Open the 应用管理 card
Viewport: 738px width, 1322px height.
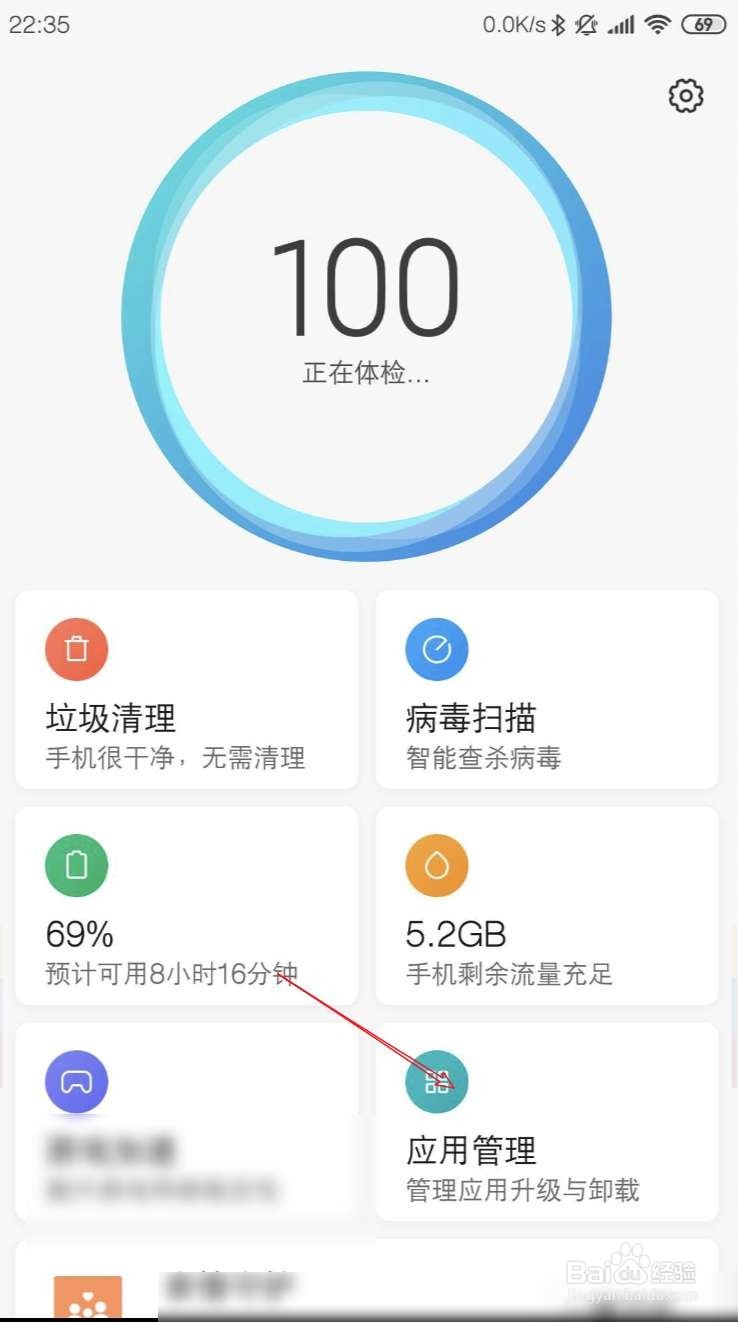[546, 1123]
